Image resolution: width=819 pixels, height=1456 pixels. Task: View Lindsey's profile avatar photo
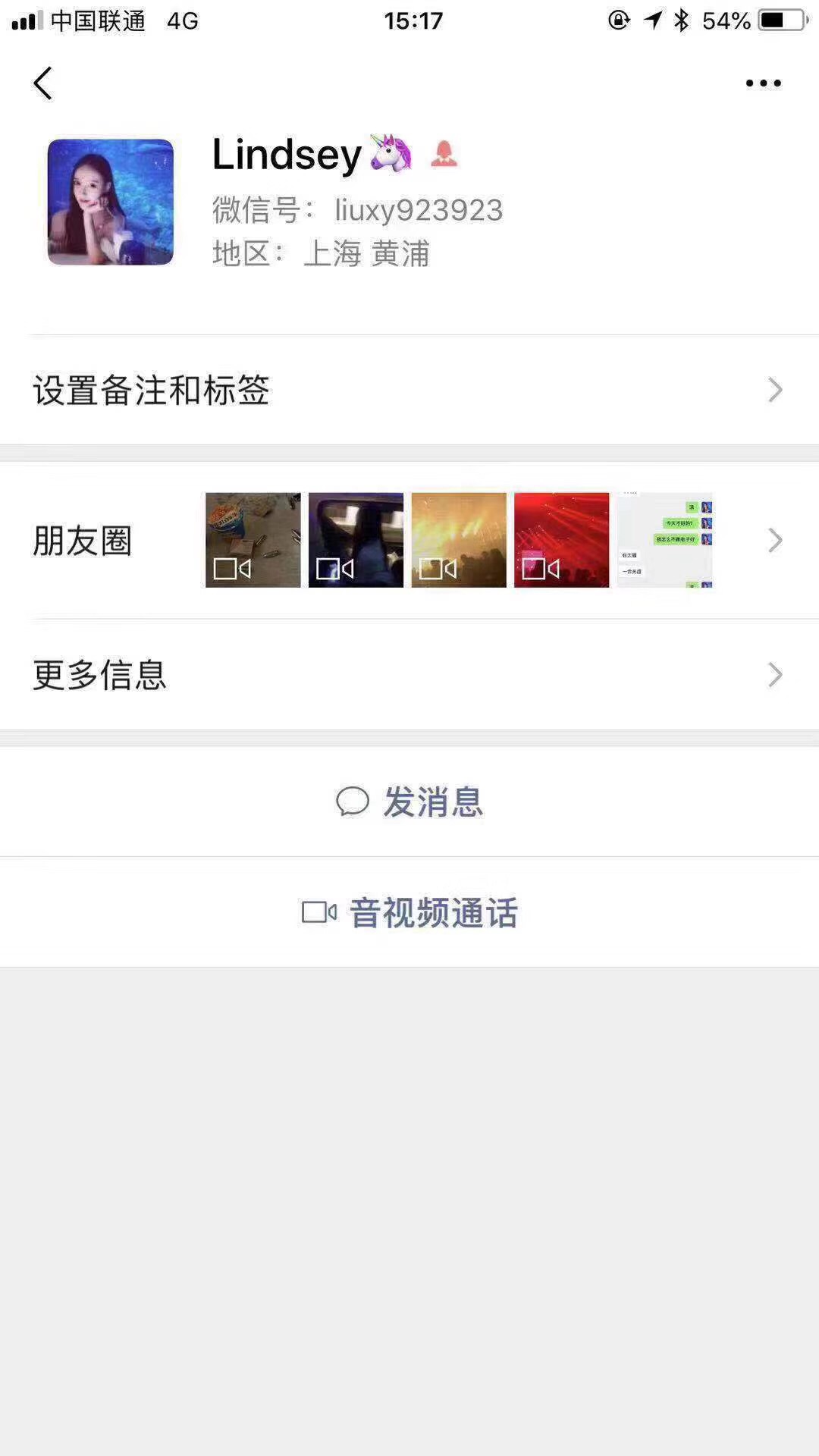point(111,202)
